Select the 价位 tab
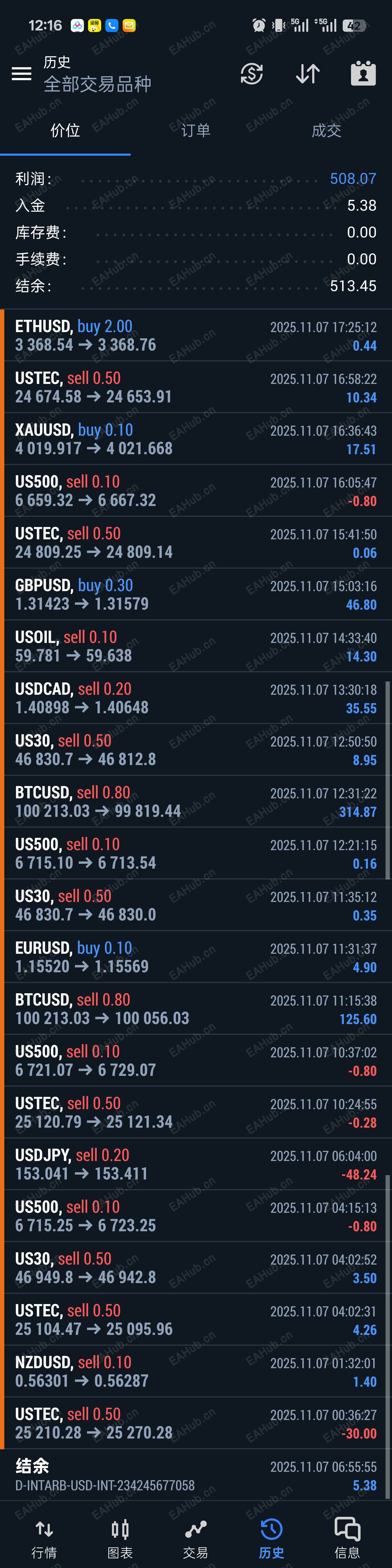 65,130
